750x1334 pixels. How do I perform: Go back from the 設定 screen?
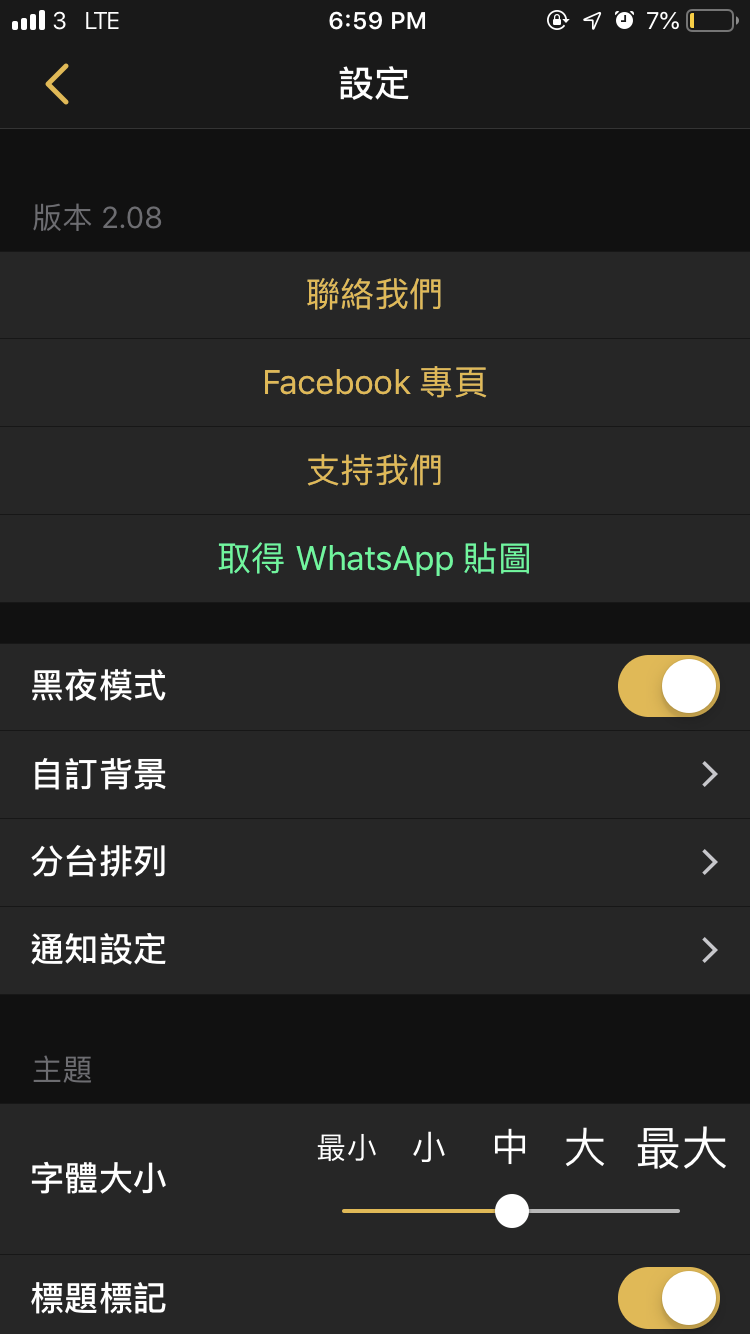(57, 84)
